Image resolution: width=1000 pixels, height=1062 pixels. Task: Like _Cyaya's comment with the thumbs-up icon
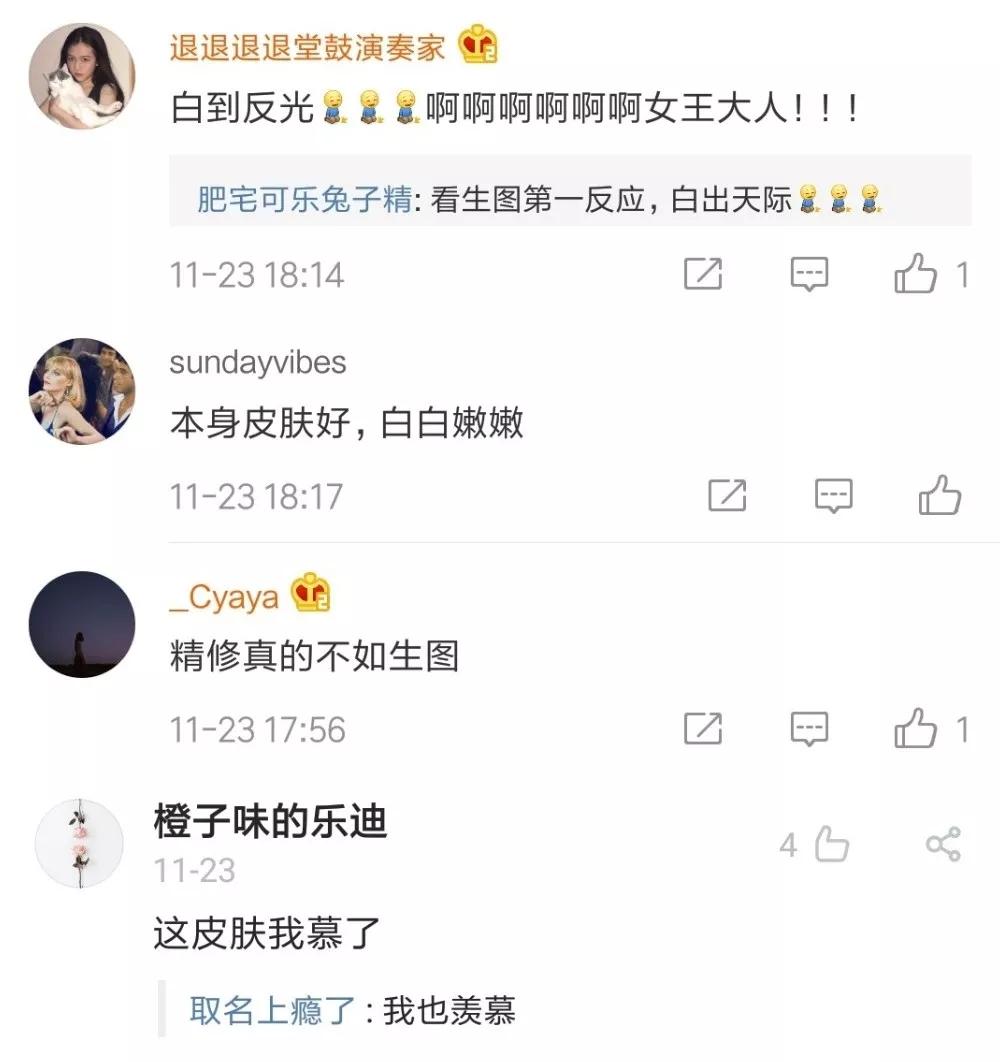coord(938,729)
